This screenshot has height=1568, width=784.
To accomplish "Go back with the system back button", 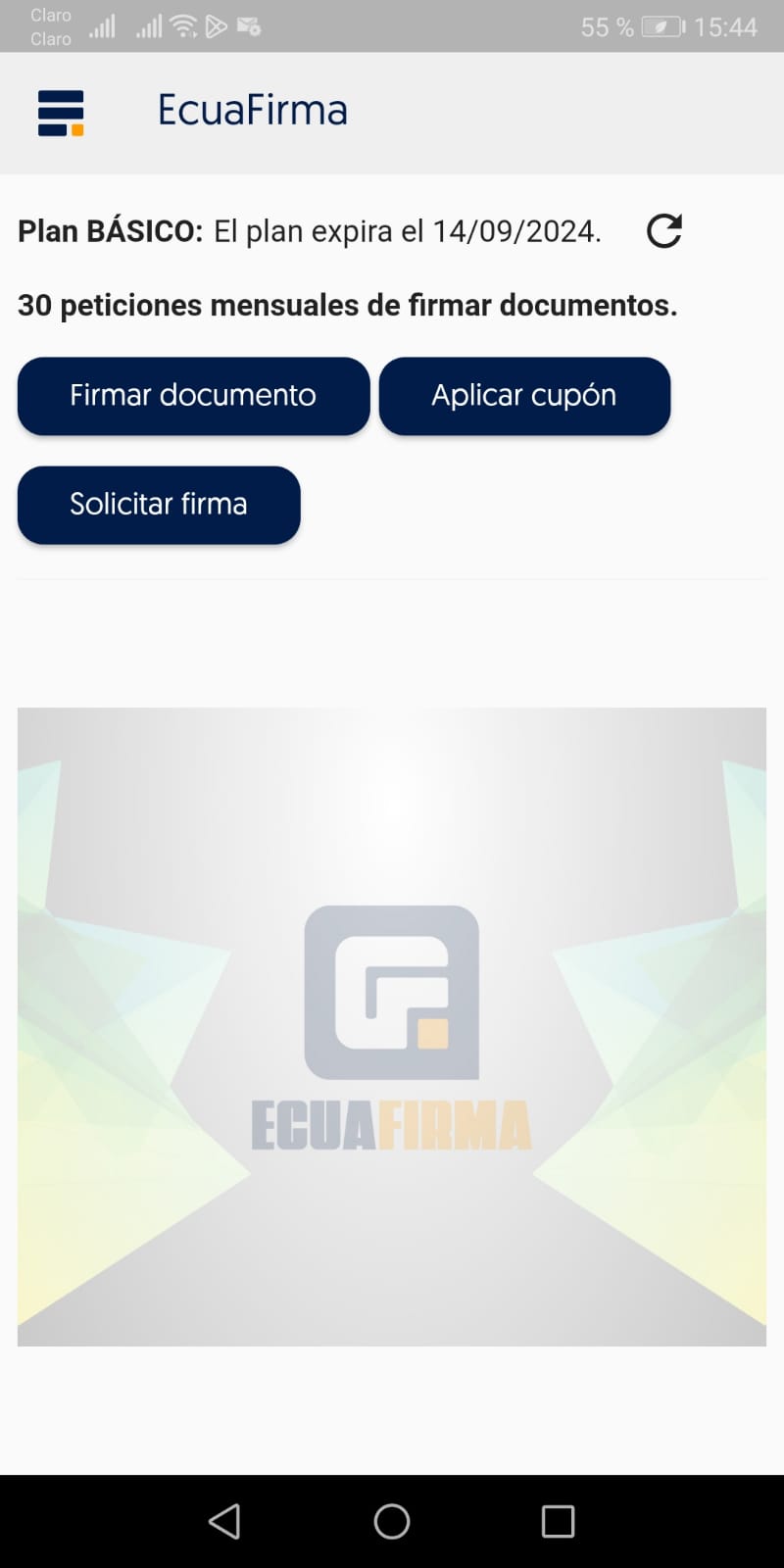I will click(x=224, y=1521).
